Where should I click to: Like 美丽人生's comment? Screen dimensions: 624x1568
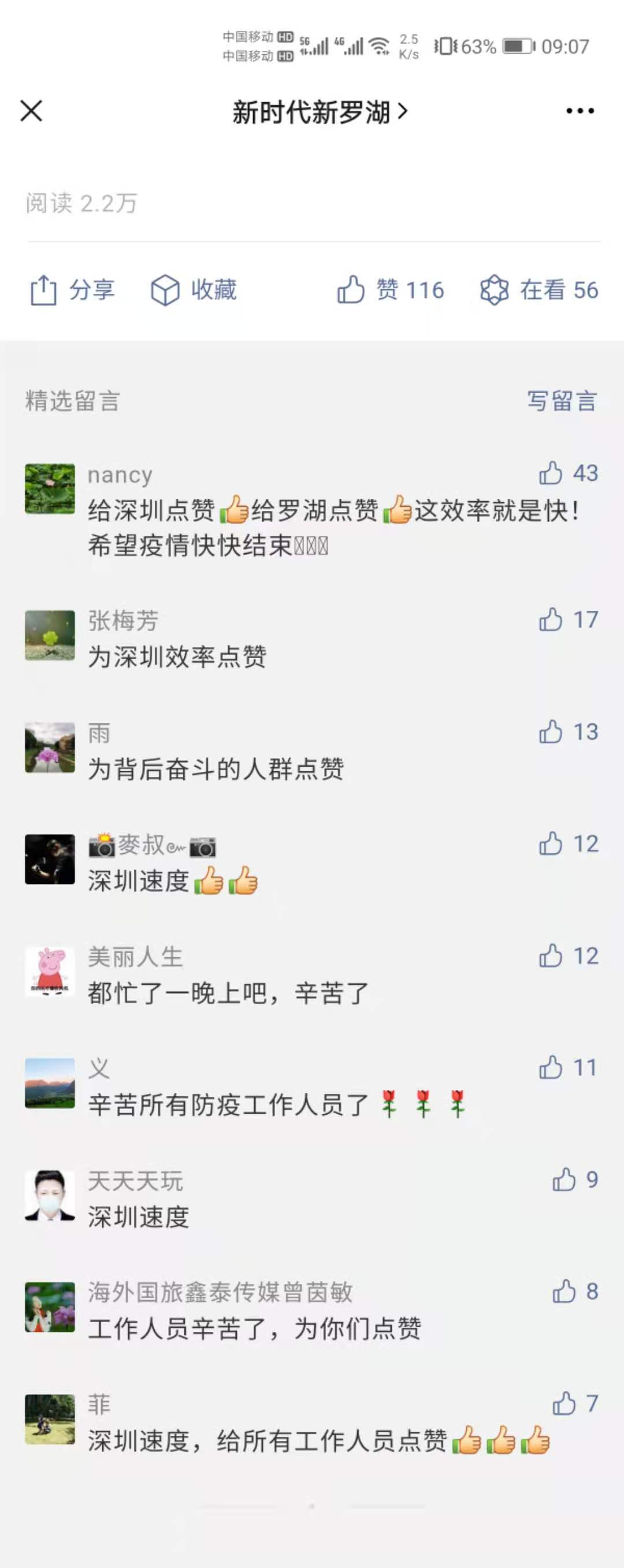tap(551, 955)
